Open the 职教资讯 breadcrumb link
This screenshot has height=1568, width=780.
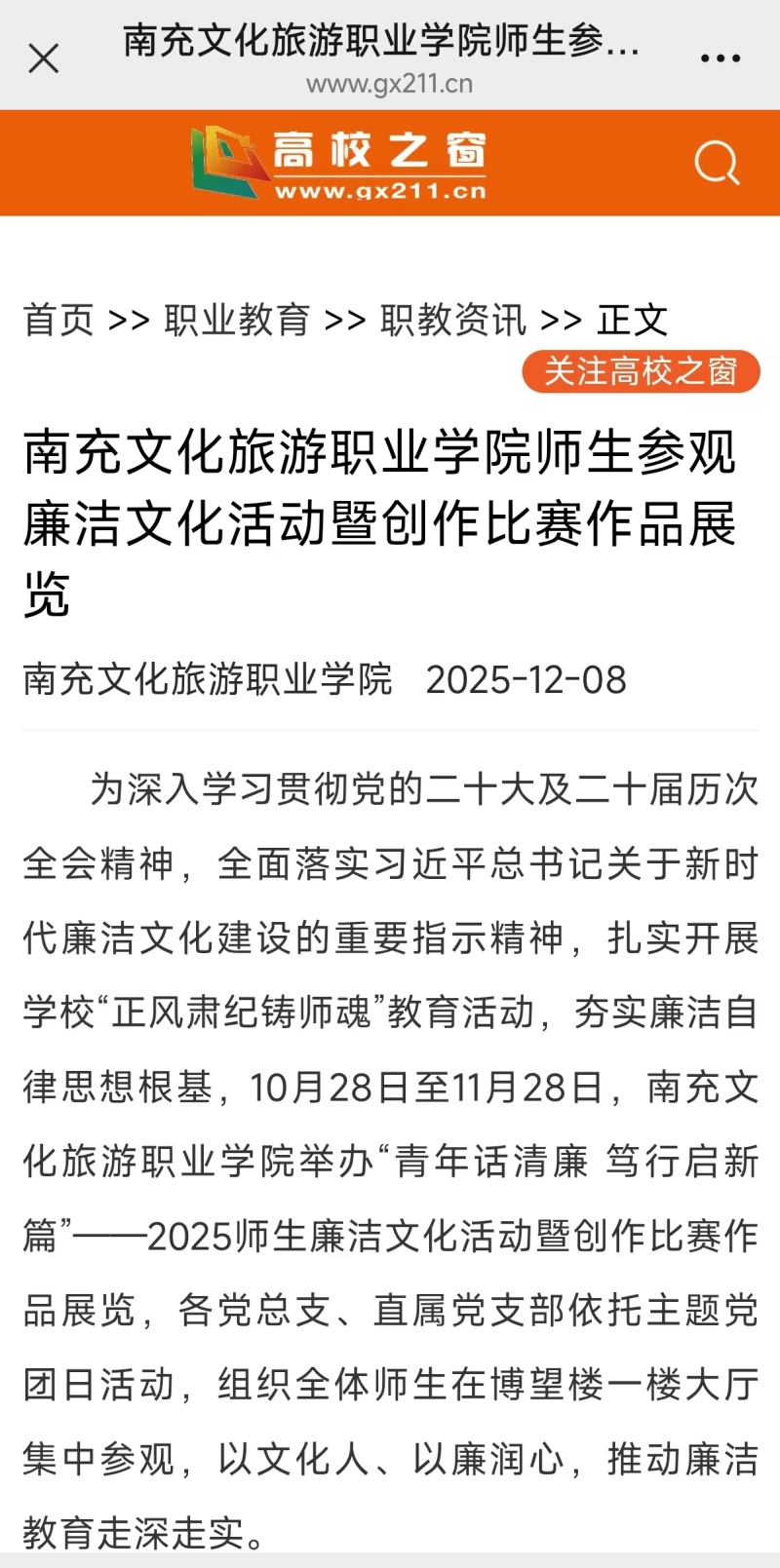click(453, 320)
